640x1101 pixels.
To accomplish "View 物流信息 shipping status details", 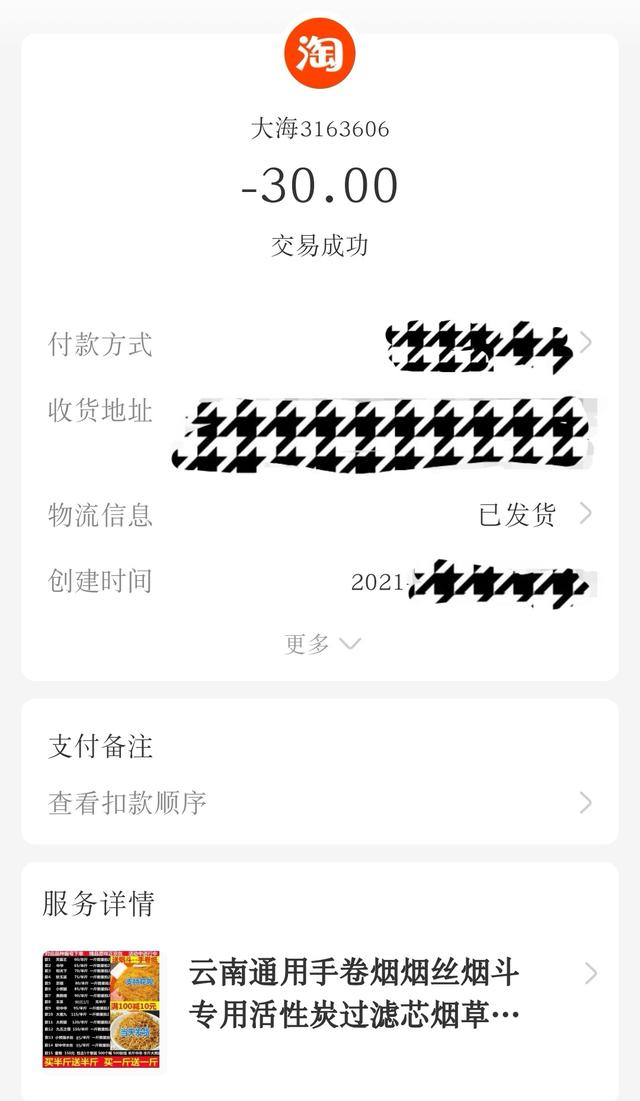I will click(x=320, y=515).
